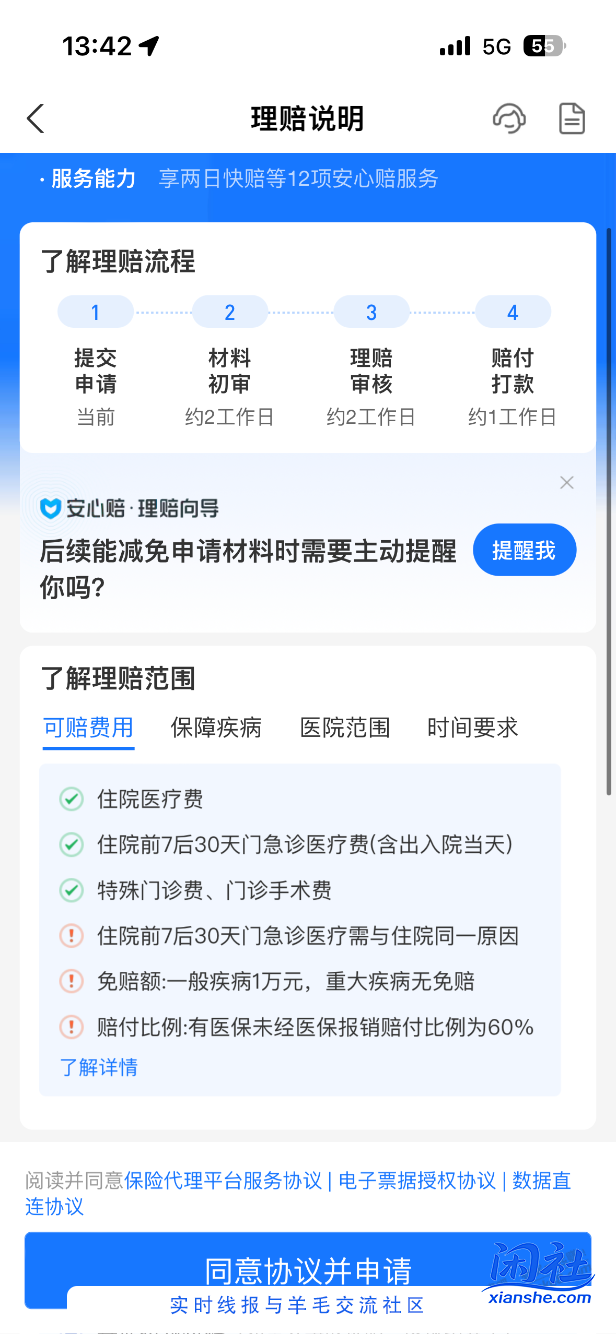Dismiss the 安心赔 理赔向导 banner
This screenshot has width=616, height=1334.
[567, 483]
